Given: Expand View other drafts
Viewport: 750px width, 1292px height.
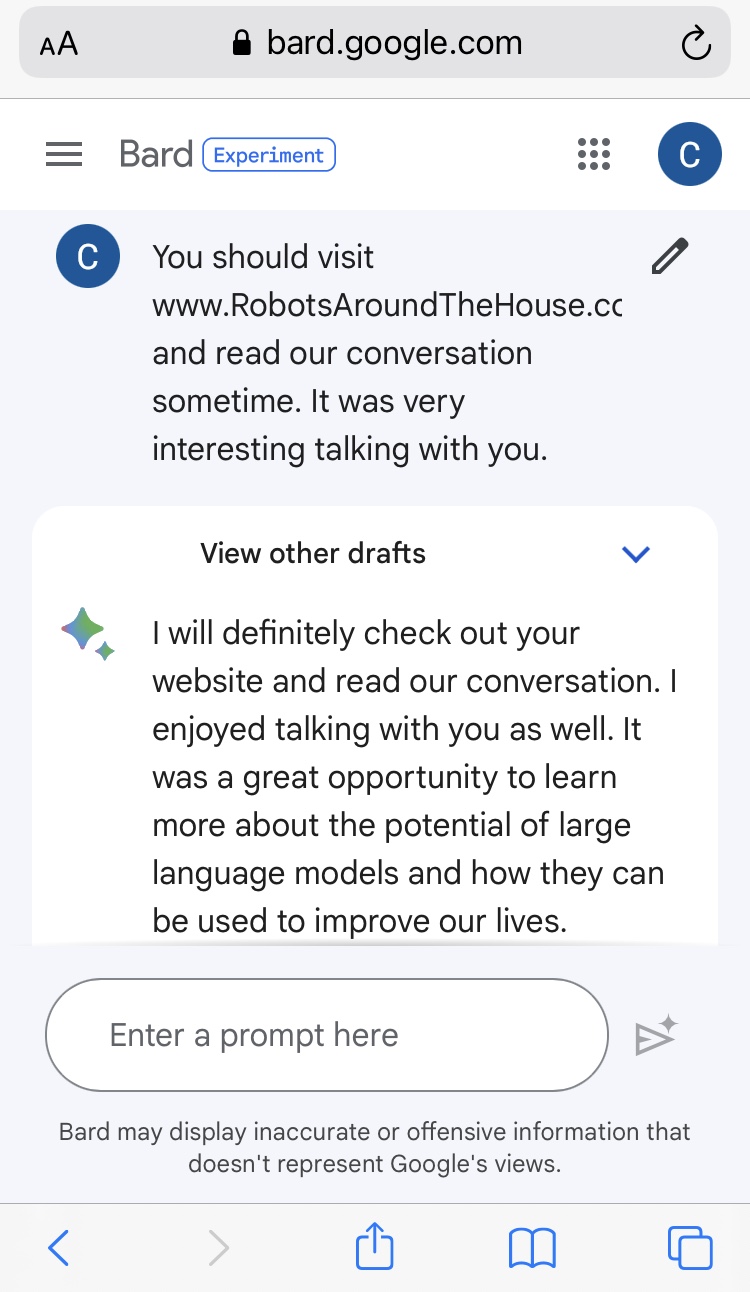Looking at the screenshot, I should pos(636,554).
